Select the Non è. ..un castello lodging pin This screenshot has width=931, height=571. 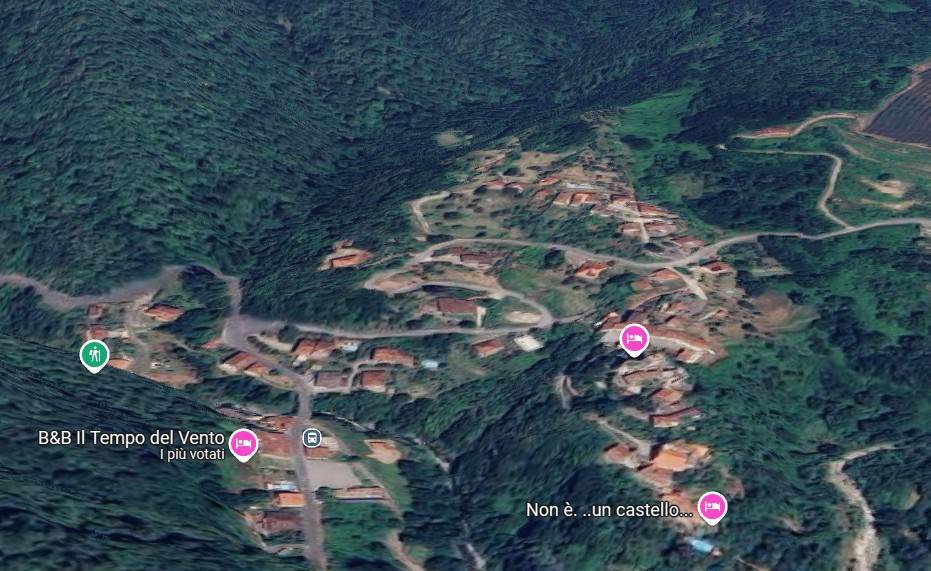tap(711, 506)
